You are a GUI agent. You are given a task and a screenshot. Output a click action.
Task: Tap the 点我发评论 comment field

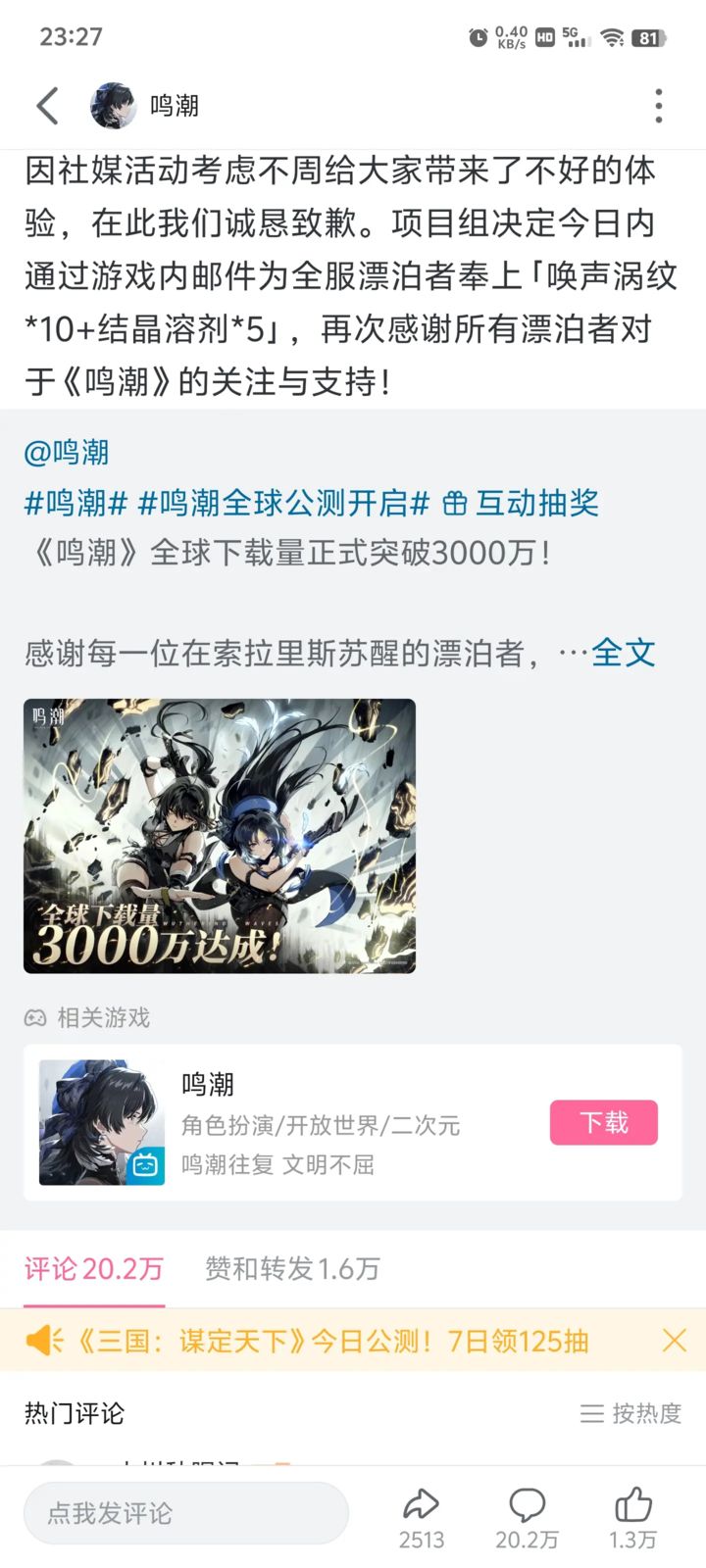tap(186, 1513)
